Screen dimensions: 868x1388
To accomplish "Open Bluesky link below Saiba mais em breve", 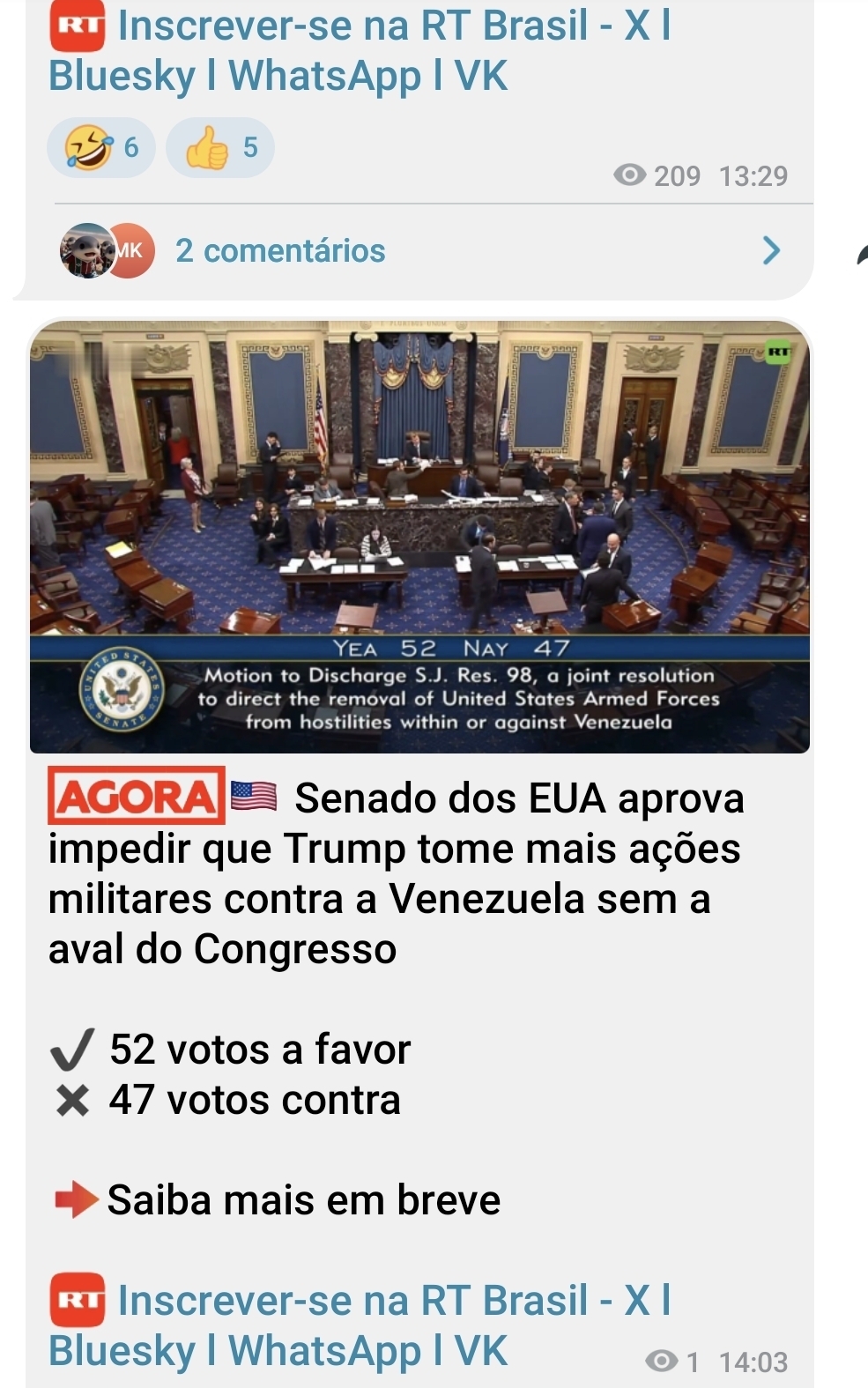I will (x=122, y=1351).
